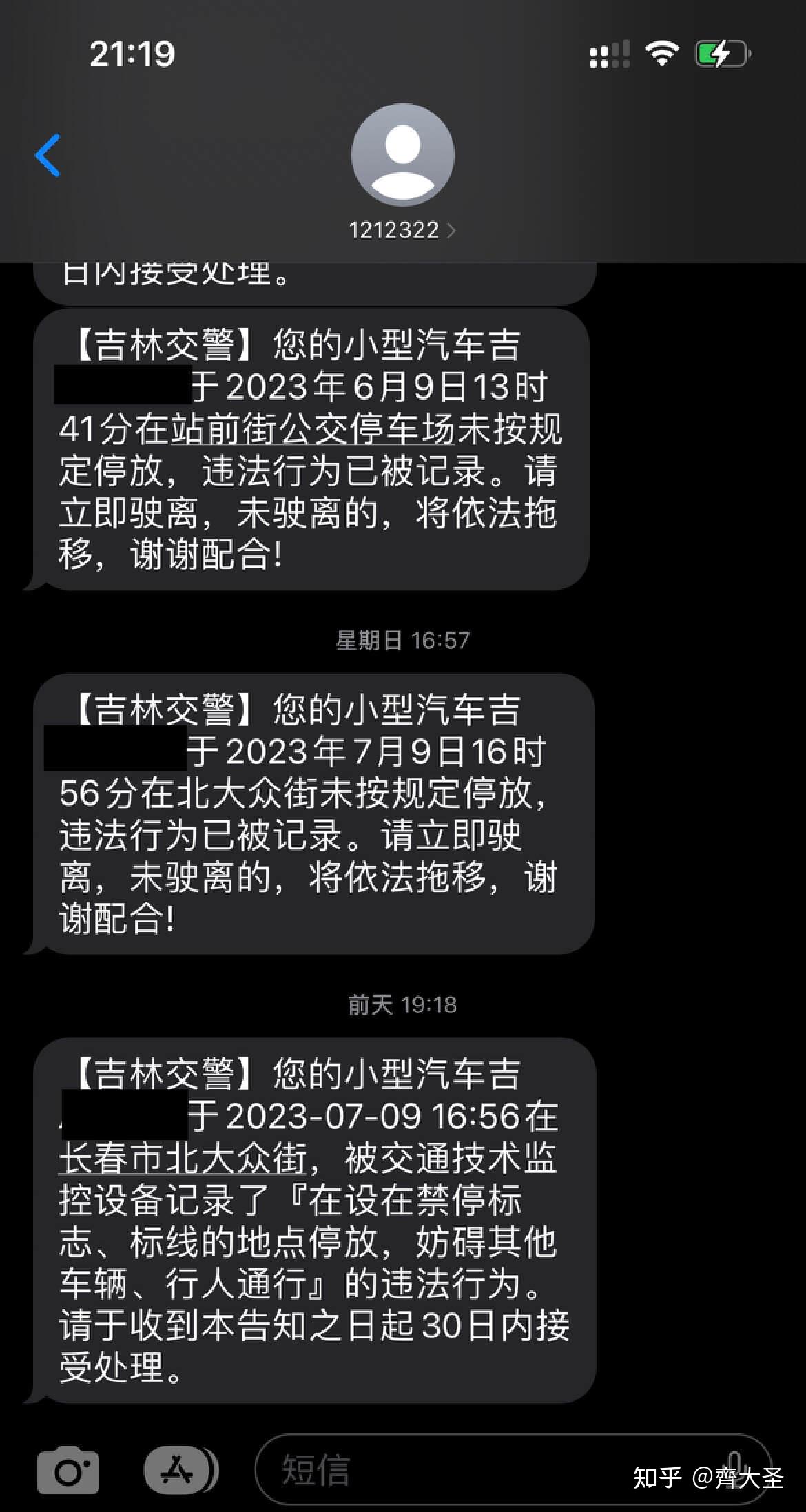Expand contact details via chevron beside 1212322
The height and width of the screenshot is (1512, 806).
click(451, 231)
